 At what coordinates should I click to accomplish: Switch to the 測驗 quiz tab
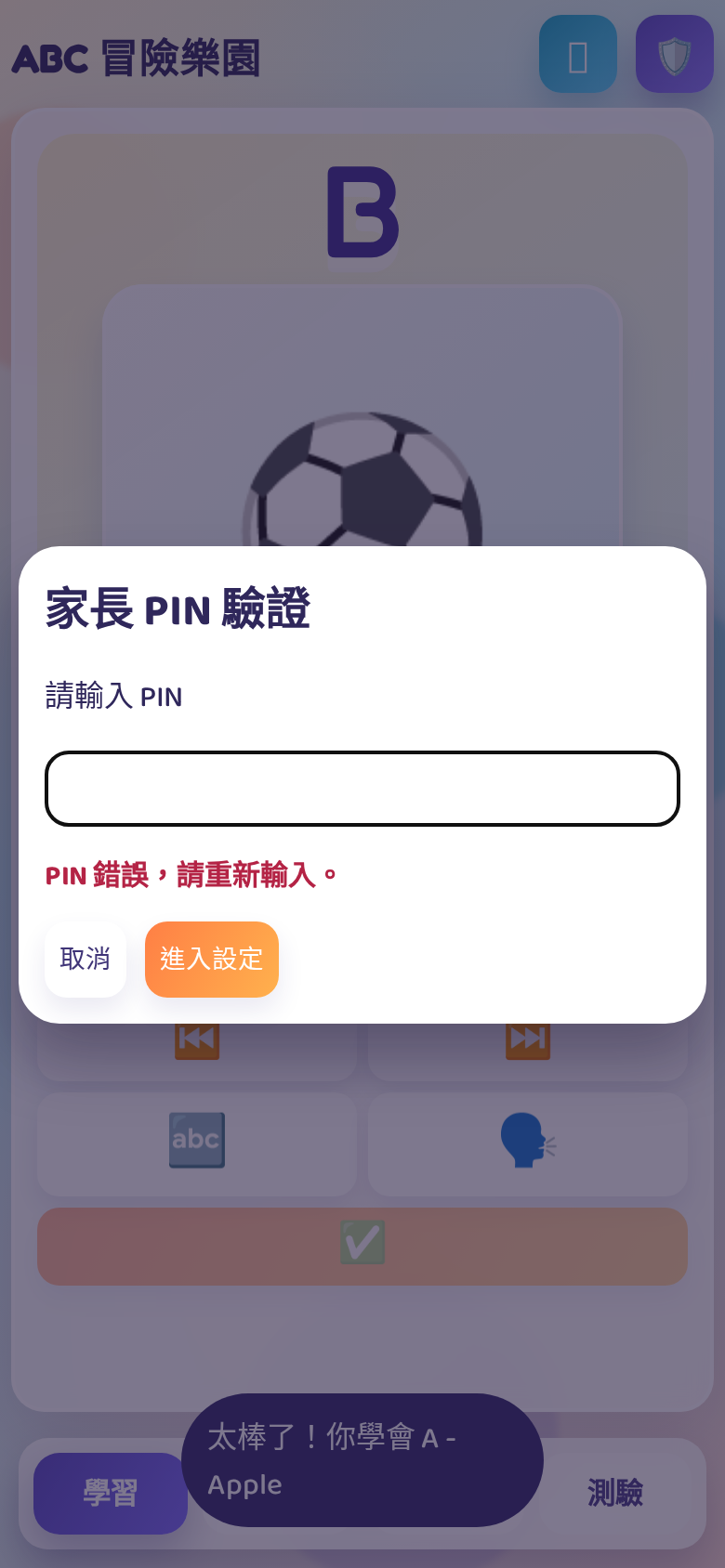616,1494
